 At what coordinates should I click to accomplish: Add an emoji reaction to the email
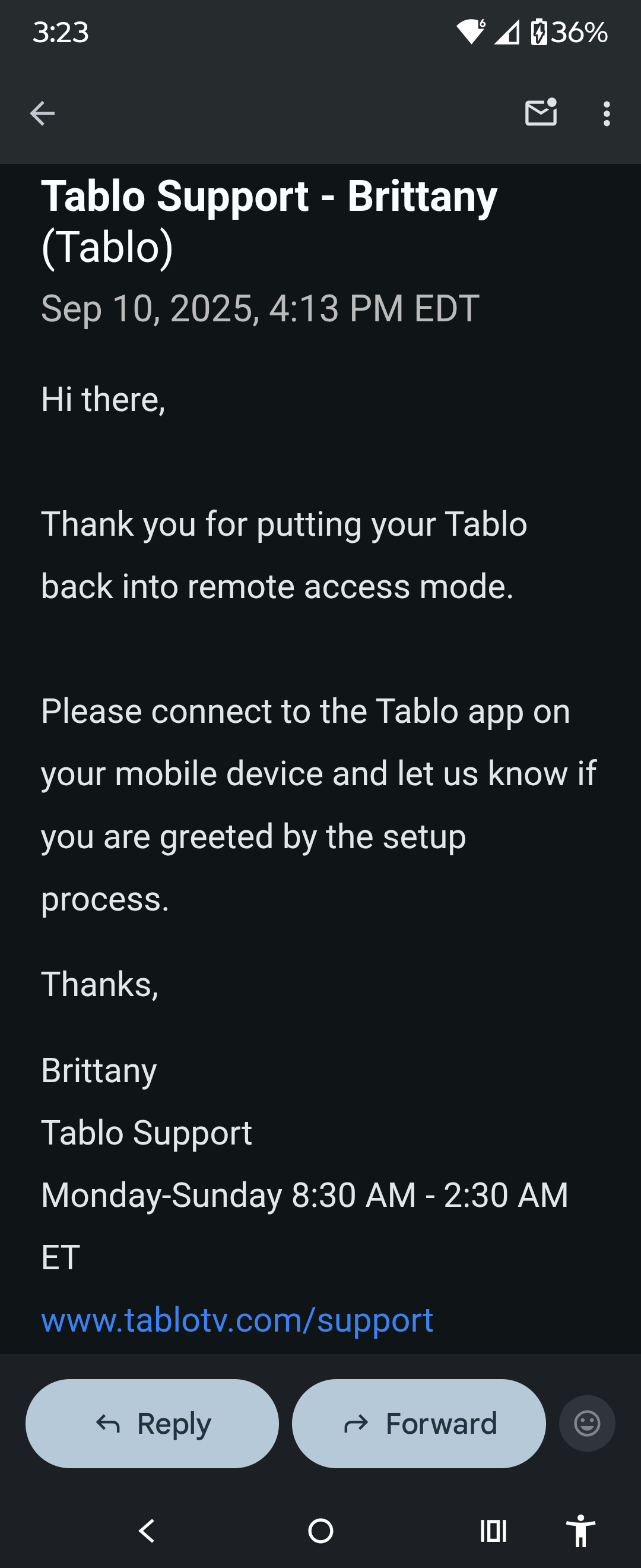click(586, 1423)
